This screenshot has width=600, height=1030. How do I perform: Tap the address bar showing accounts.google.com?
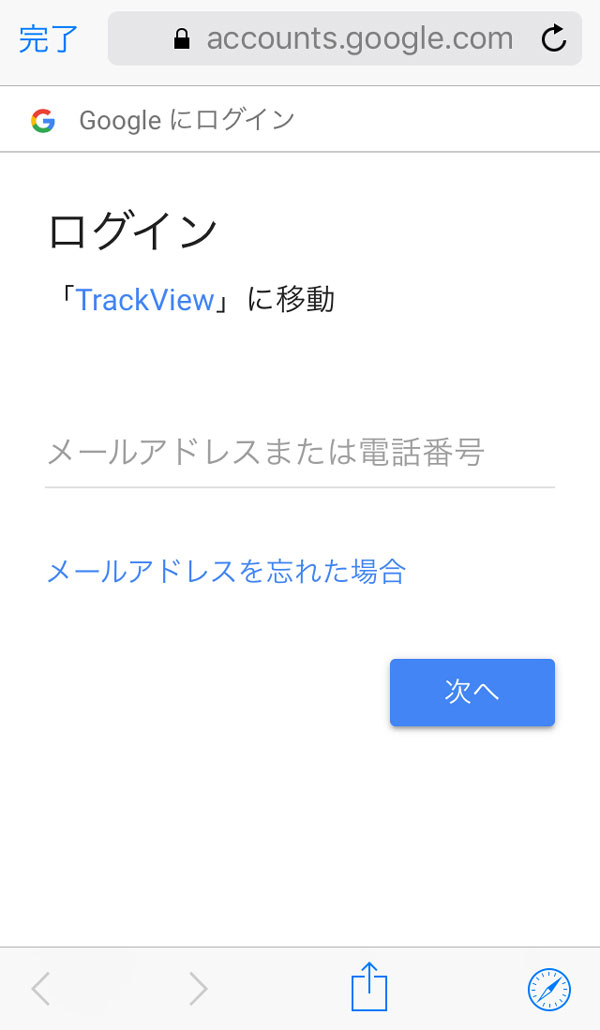pyautogui.click(x=343, y=39)
